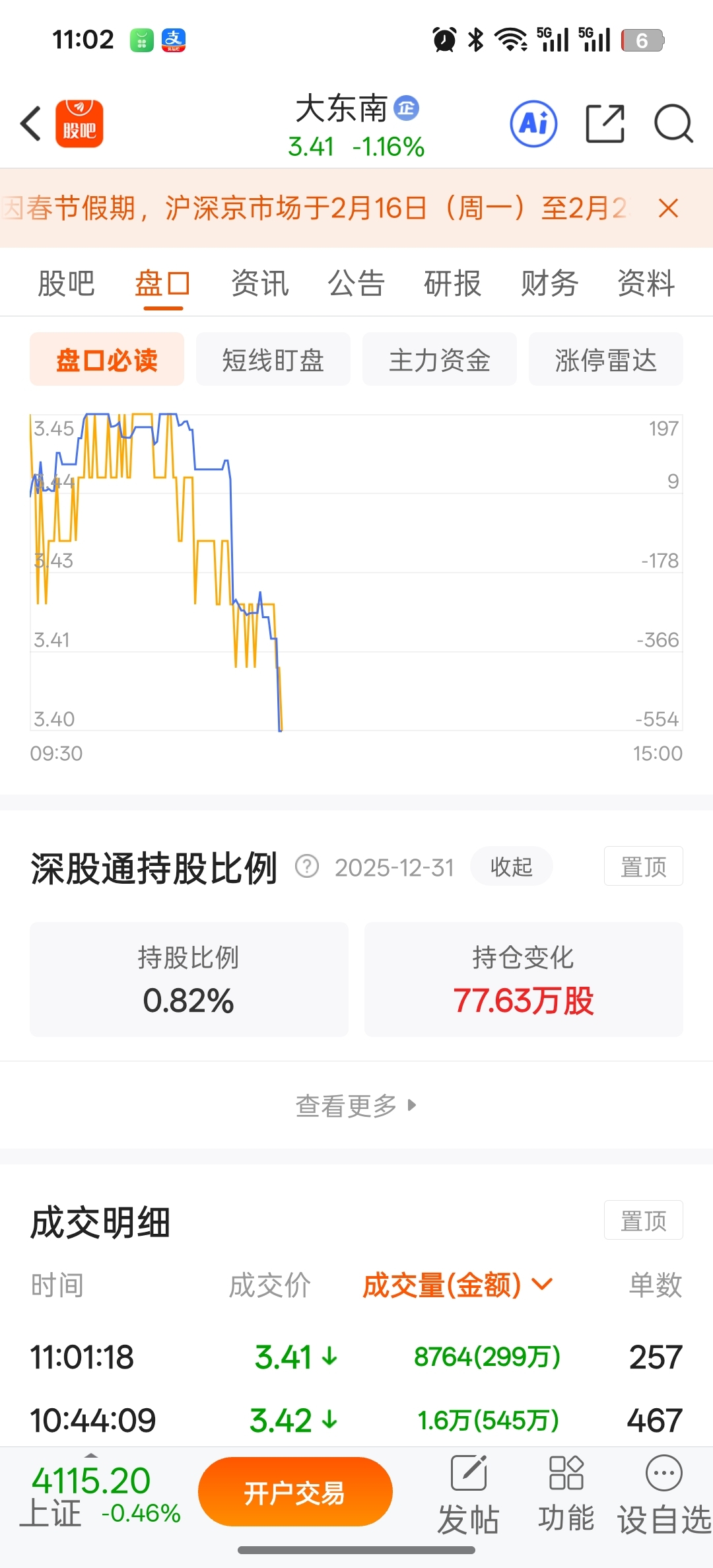Change the 成交量(金额) sort dropdown
Image resolution: width=713 pixels, height=1568 pixels.
point(458,1285)
